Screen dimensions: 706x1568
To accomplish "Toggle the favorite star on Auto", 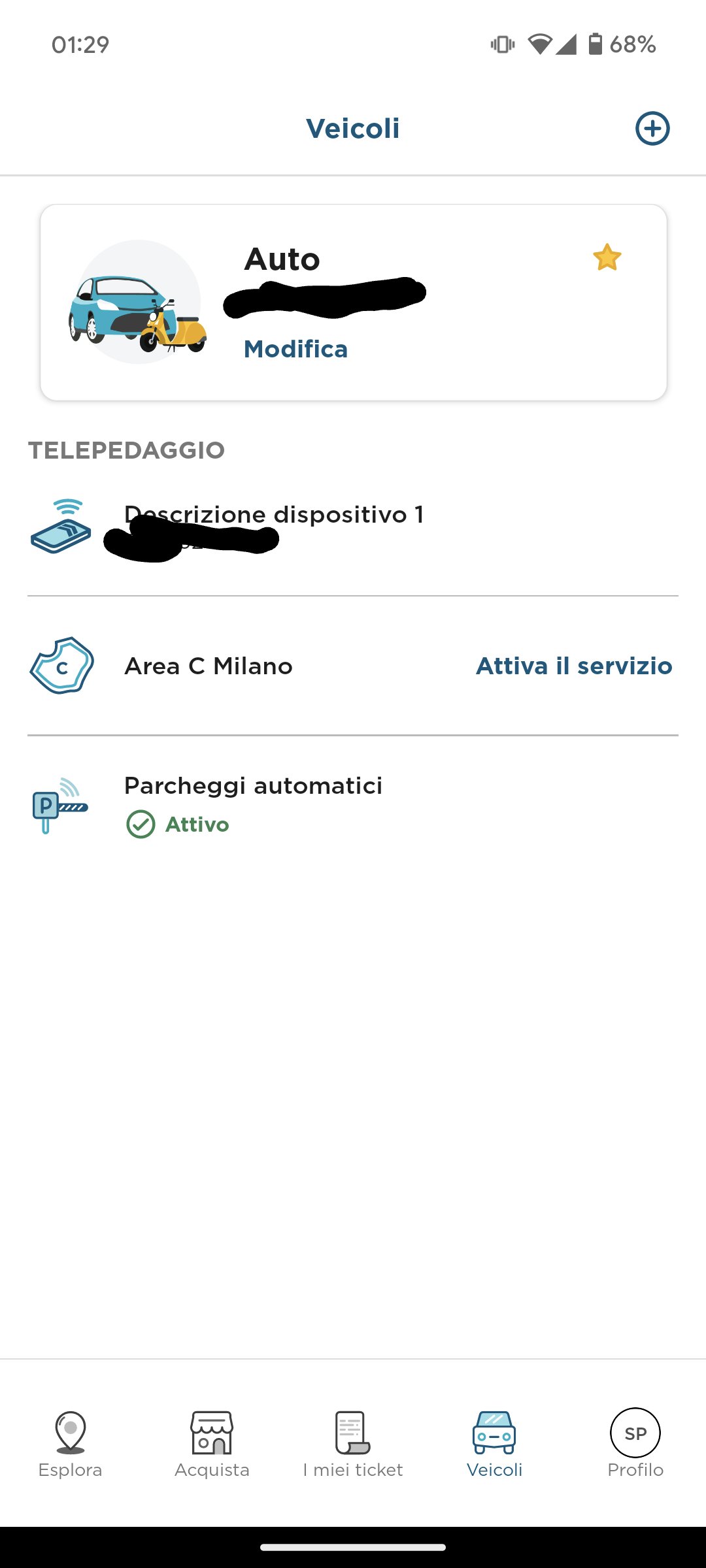I will pyautogui.click(x=607, y=257).
